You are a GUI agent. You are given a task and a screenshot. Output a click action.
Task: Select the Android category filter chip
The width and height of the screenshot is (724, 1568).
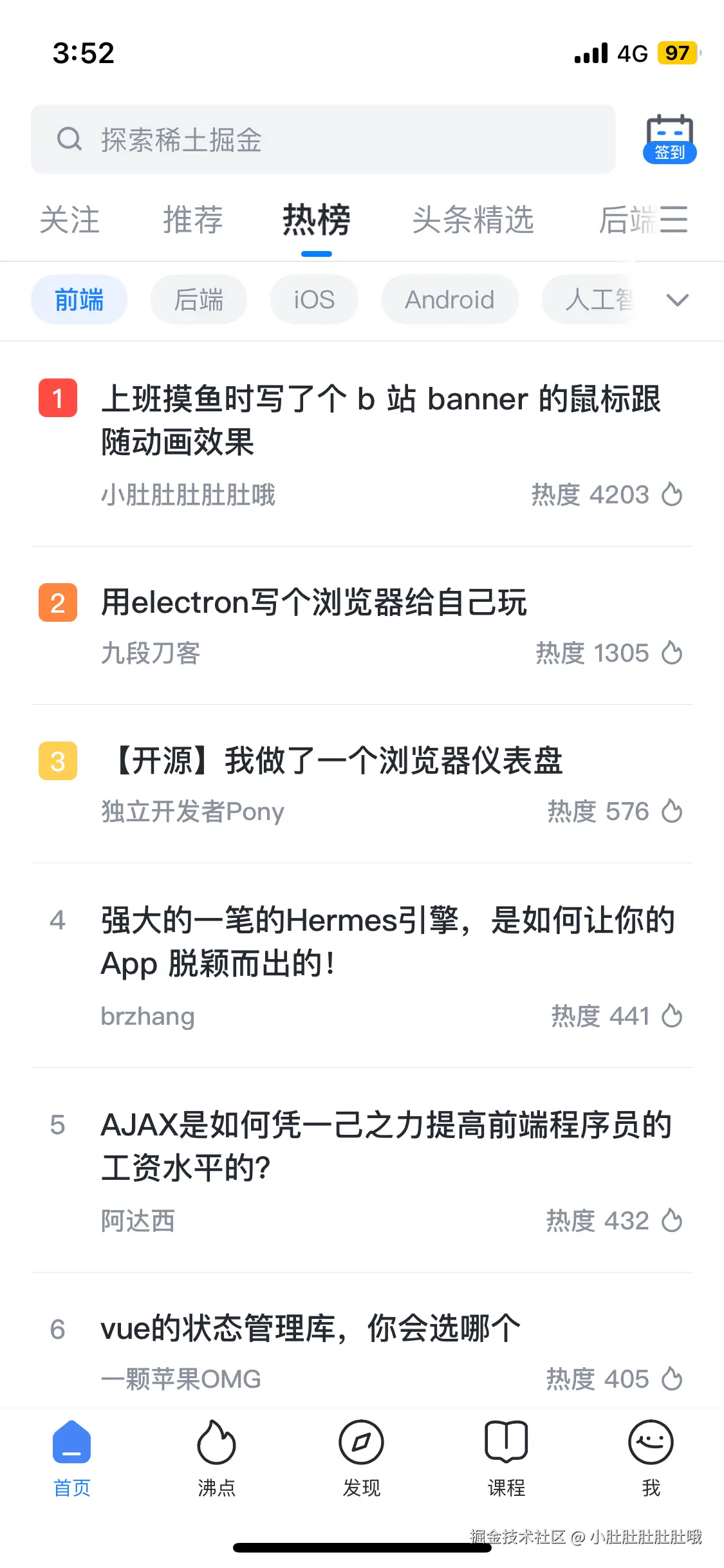click(x=449, y=299)
